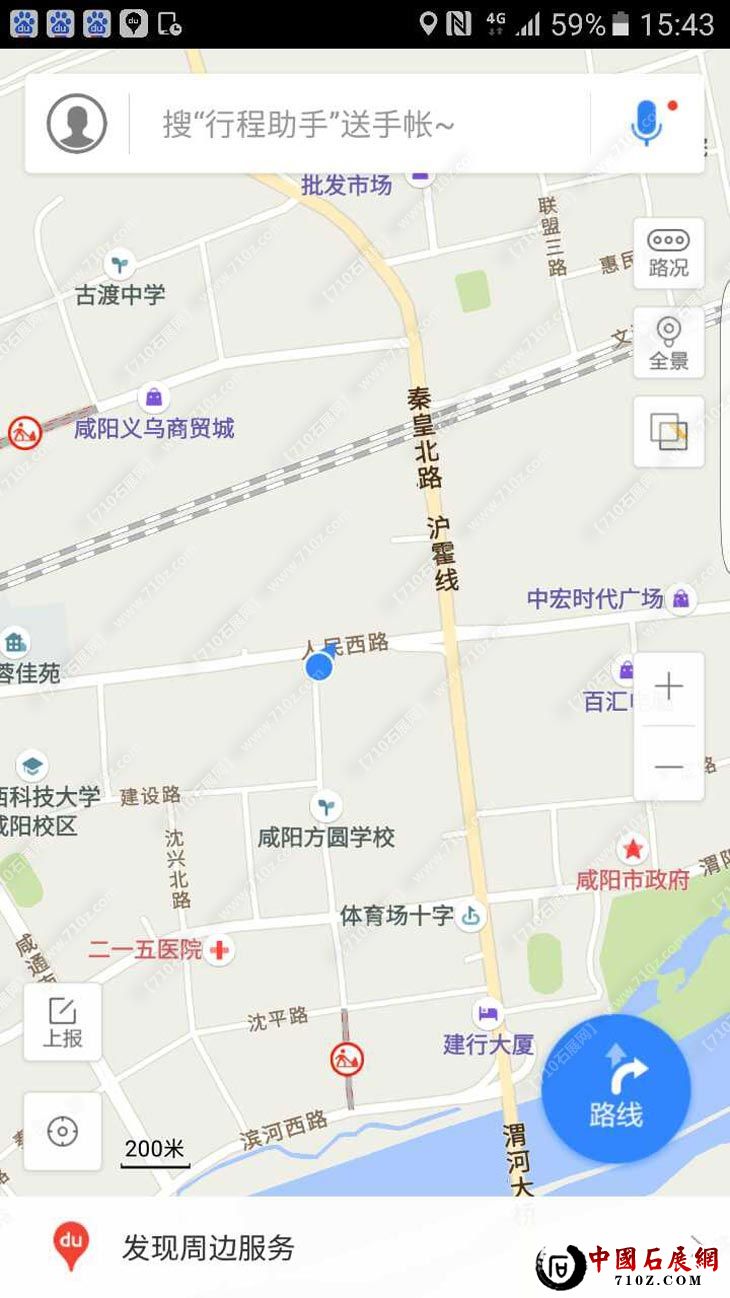Select the 体育场十字 map marker

coord(471,915)
